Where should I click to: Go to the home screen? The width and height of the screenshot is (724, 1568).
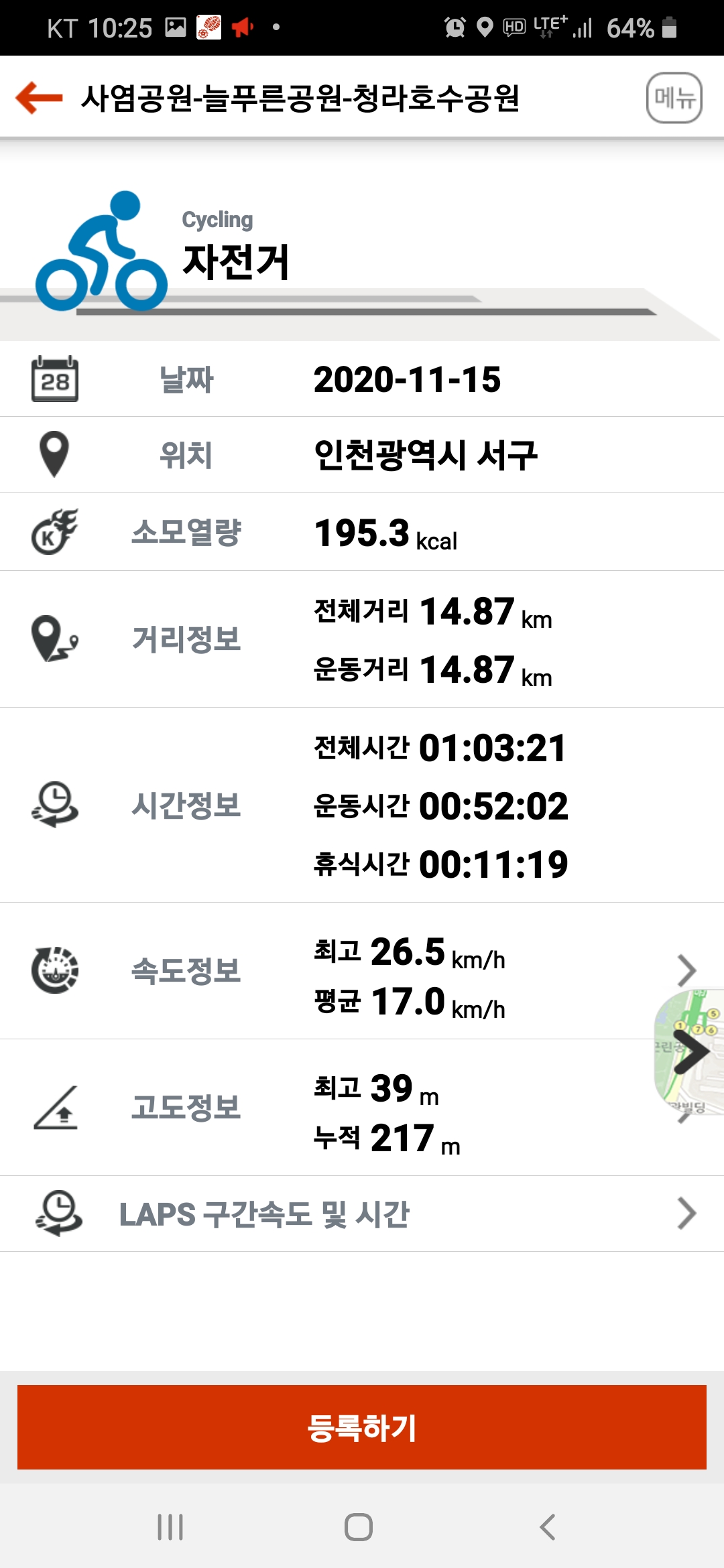coord(359,1527)
